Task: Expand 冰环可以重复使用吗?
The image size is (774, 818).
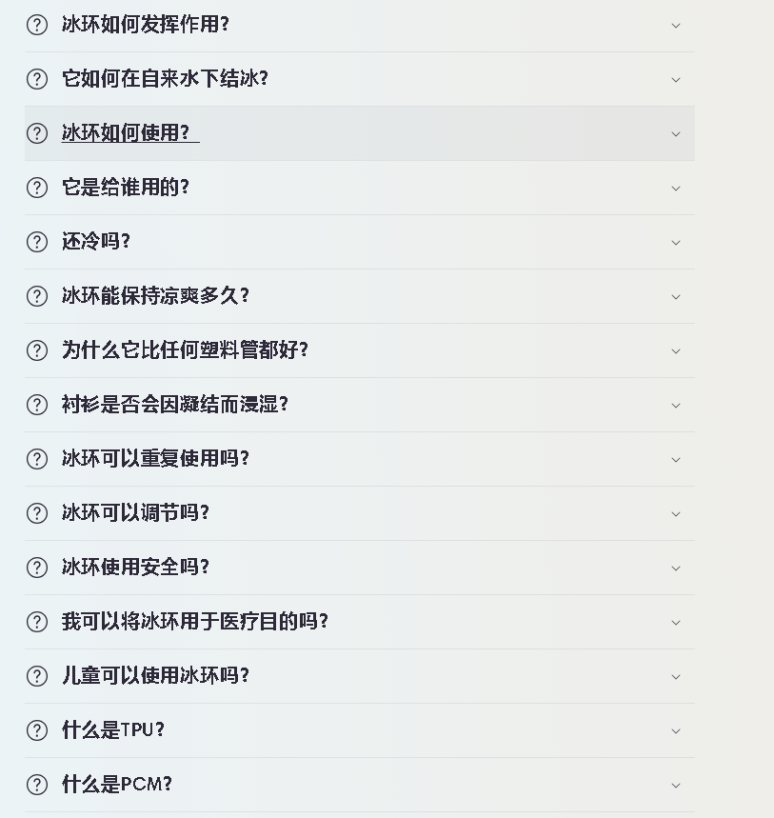Action: coord(155,458)
